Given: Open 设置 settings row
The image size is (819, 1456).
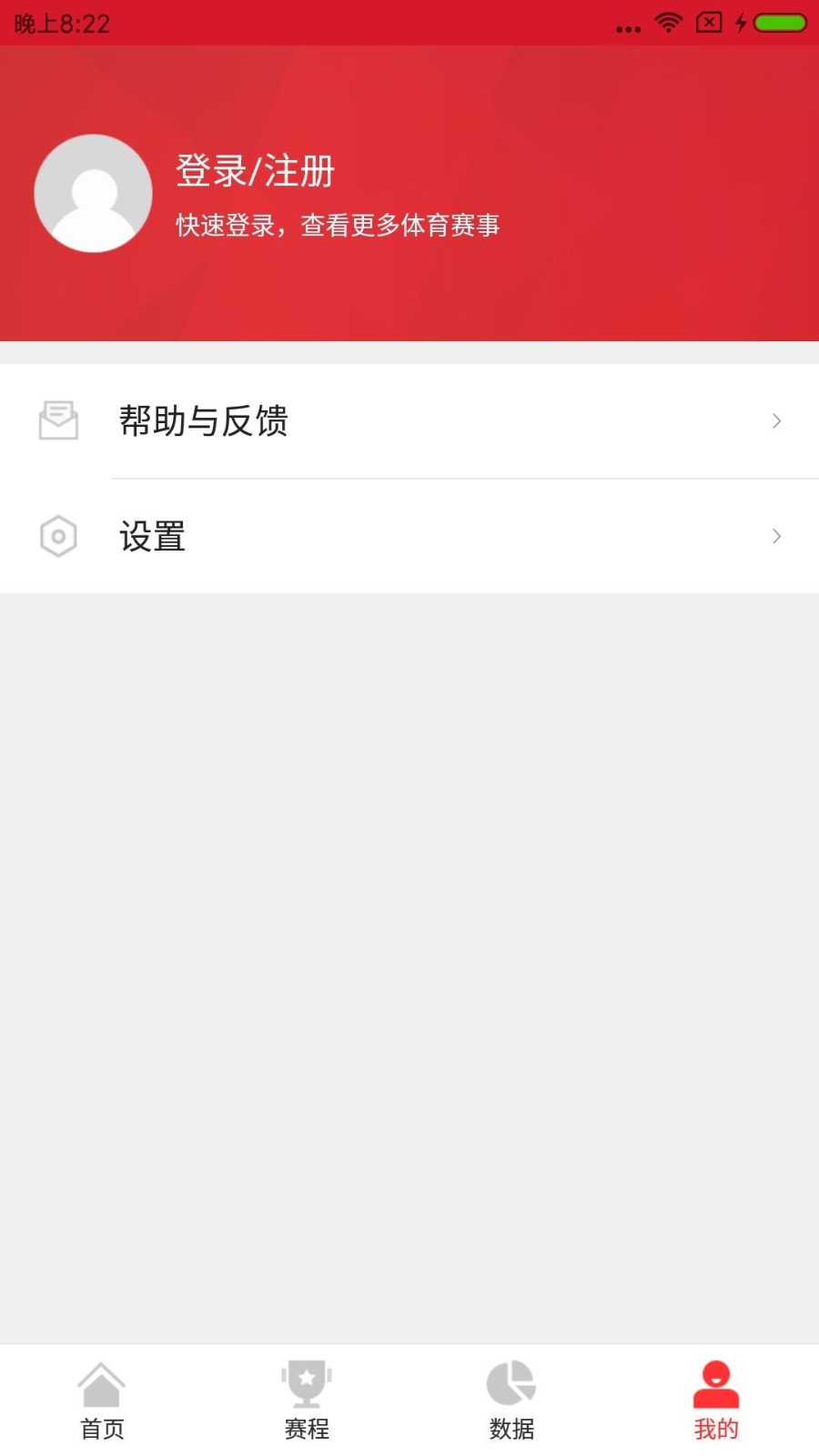Looking at the screenshot, I should coord(409,536).
